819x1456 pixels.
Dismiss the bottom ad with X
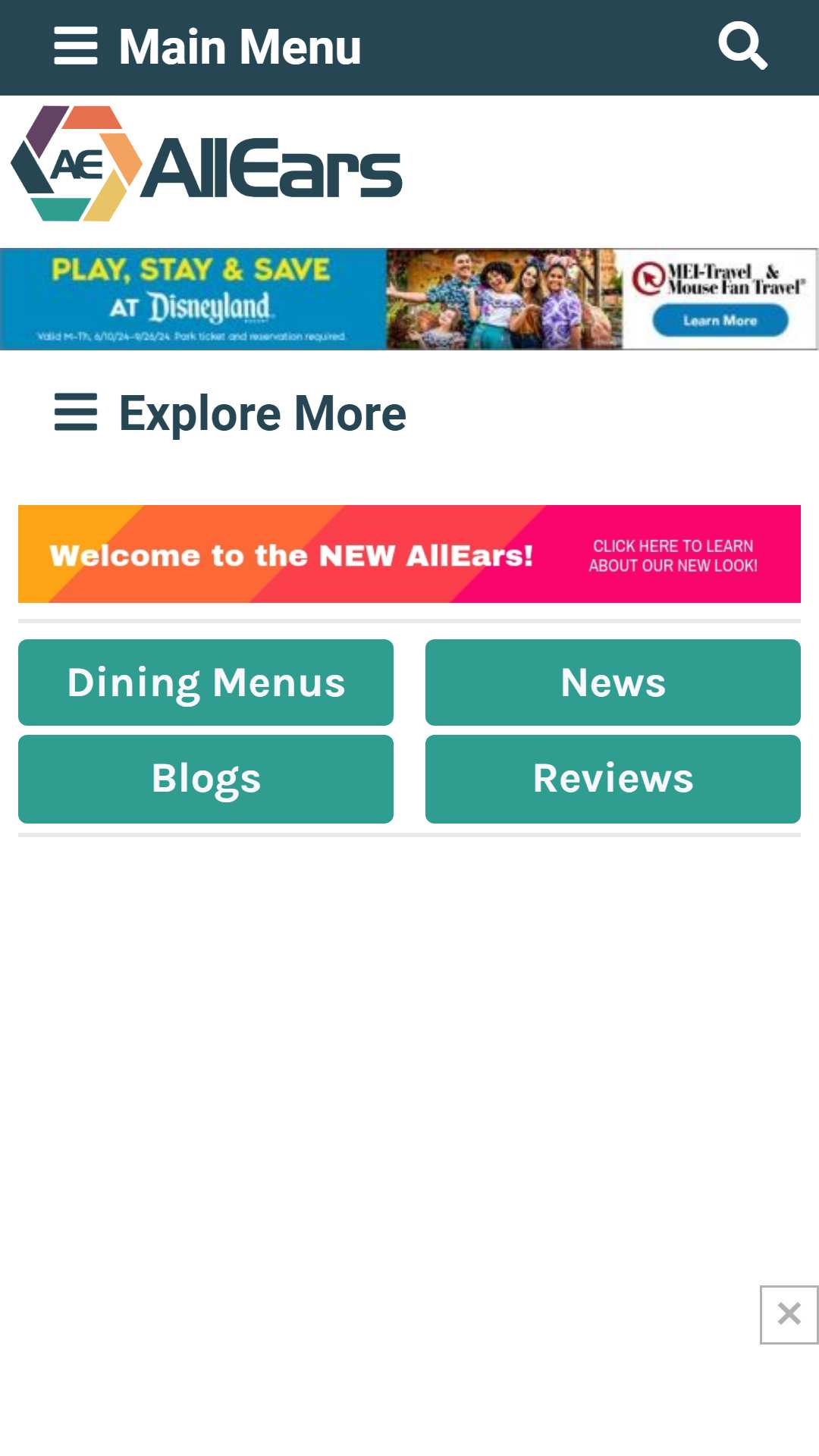(x=789, y=1314)
